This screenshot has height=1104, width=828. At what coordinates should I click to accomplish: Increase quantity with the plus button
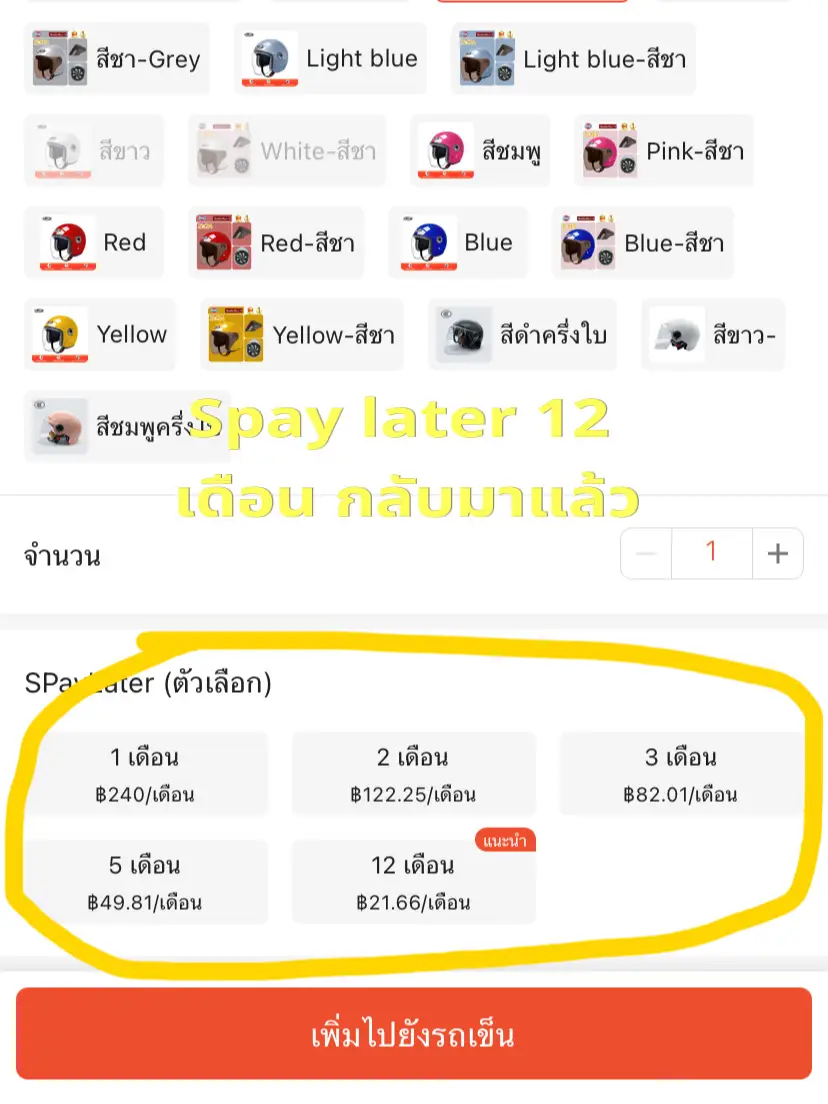pyautogui.click(x=777, y=552)
